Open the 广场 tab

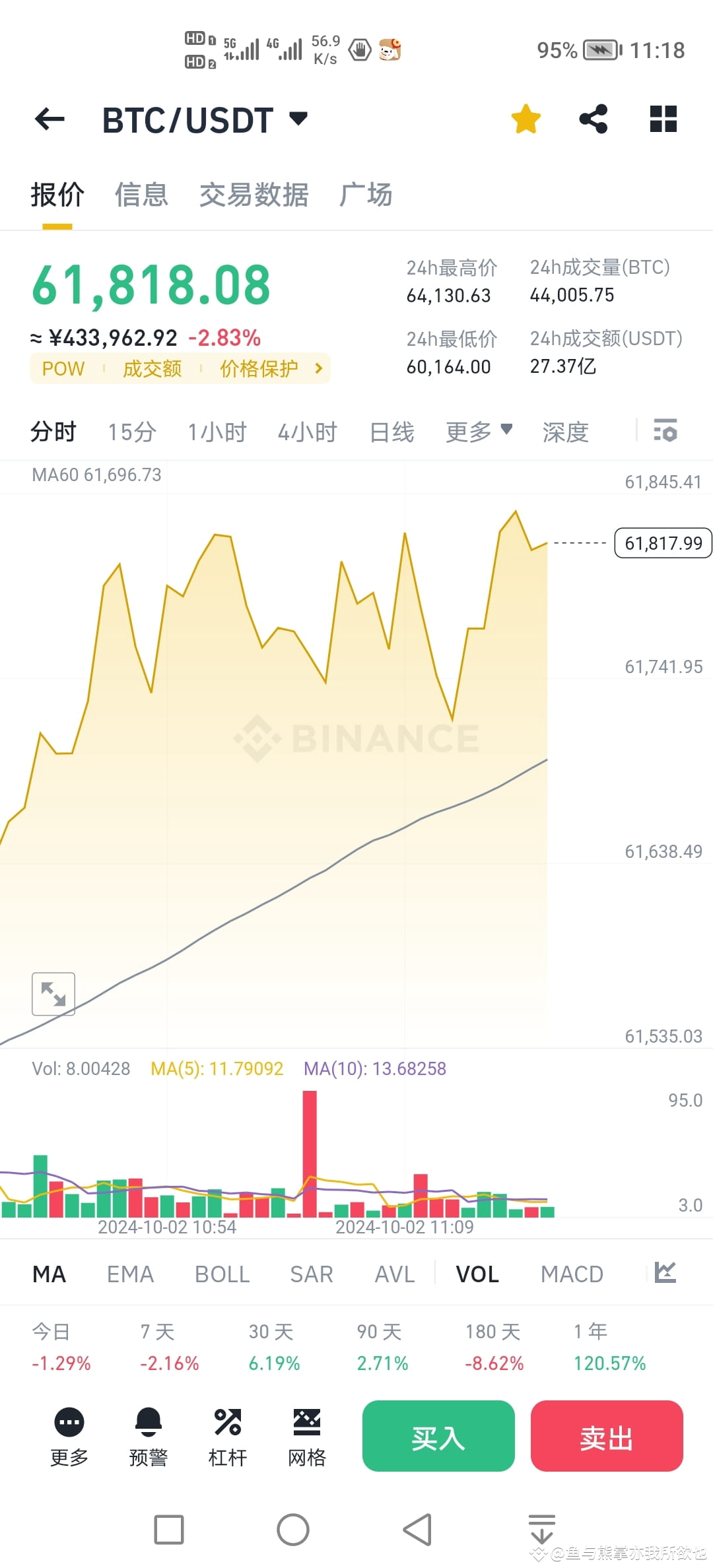pos(367,195)
